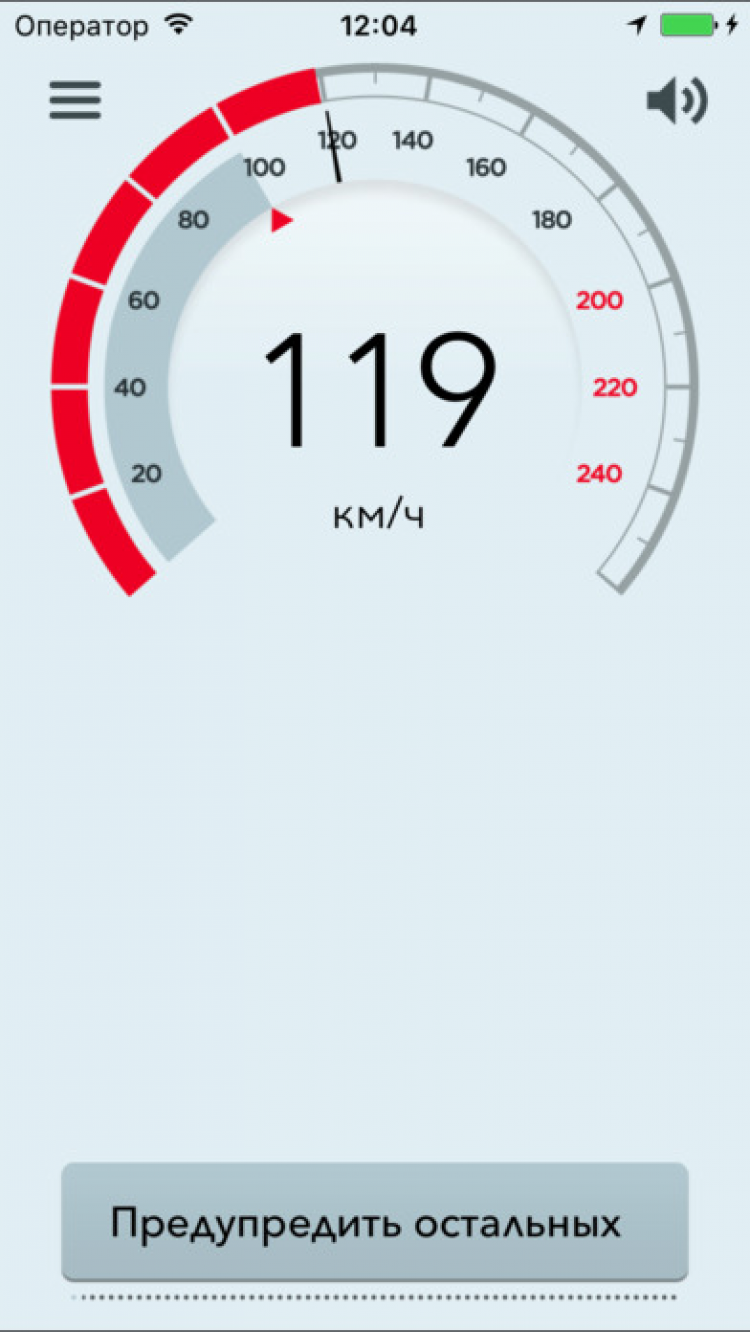
Task: Open the hamburger menu
Action: (75, 100)
